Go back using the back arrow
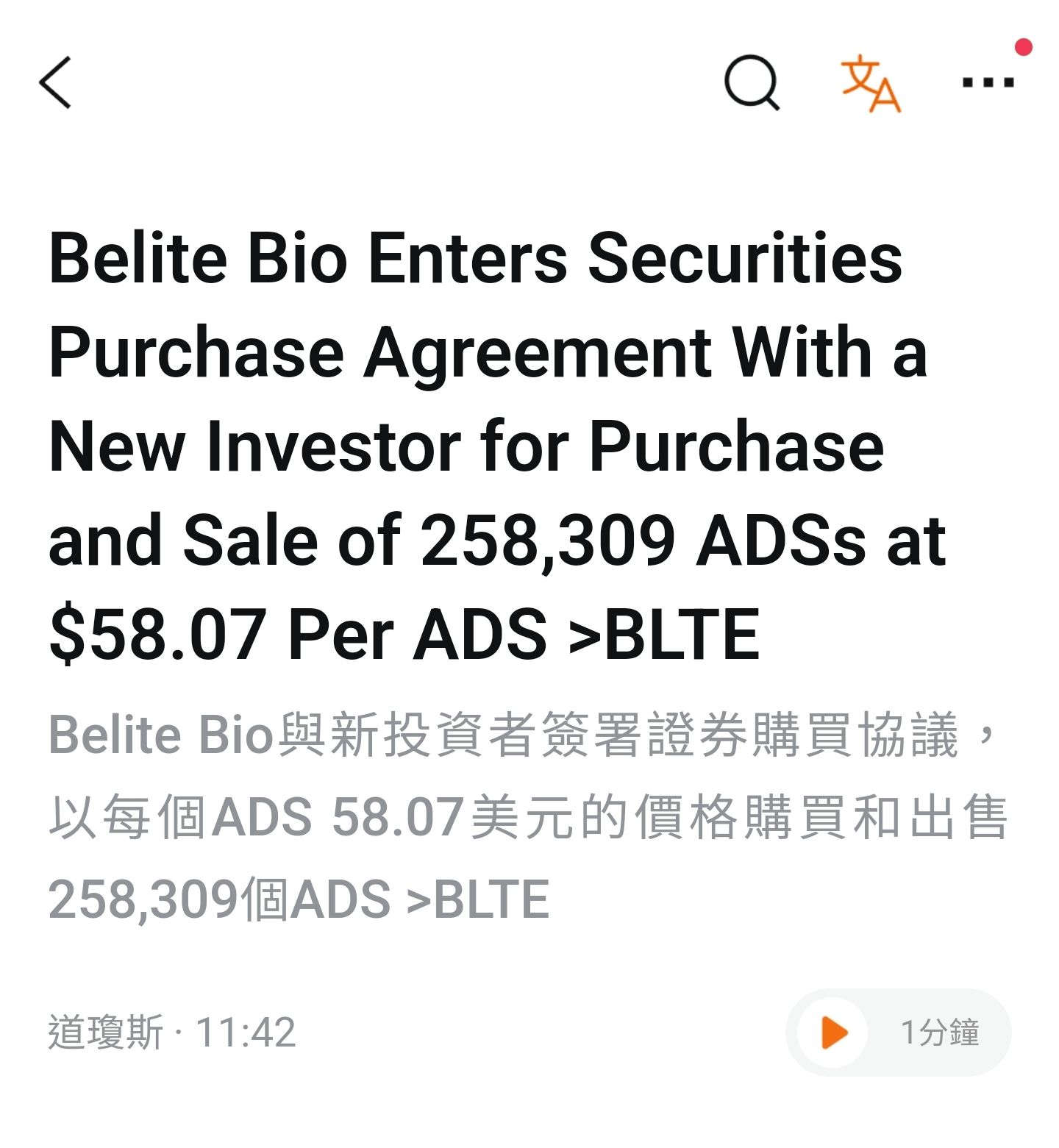Image resolution: width=1059 pixels, height=1148 pixels. (x=56, y=82)
